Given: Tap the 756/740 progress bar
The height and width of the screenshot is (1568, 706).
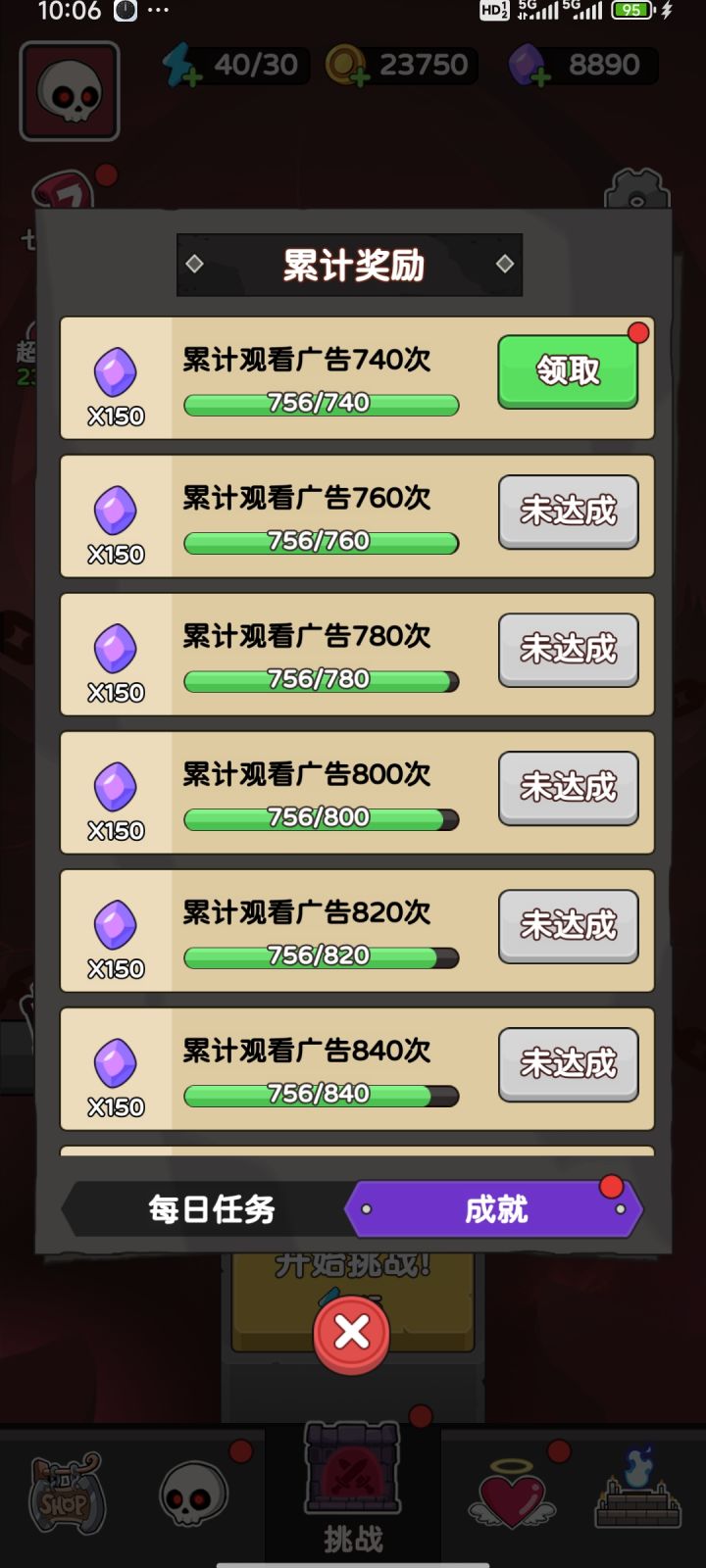Looking at the screenshot, I should click(x=321, y=403).
